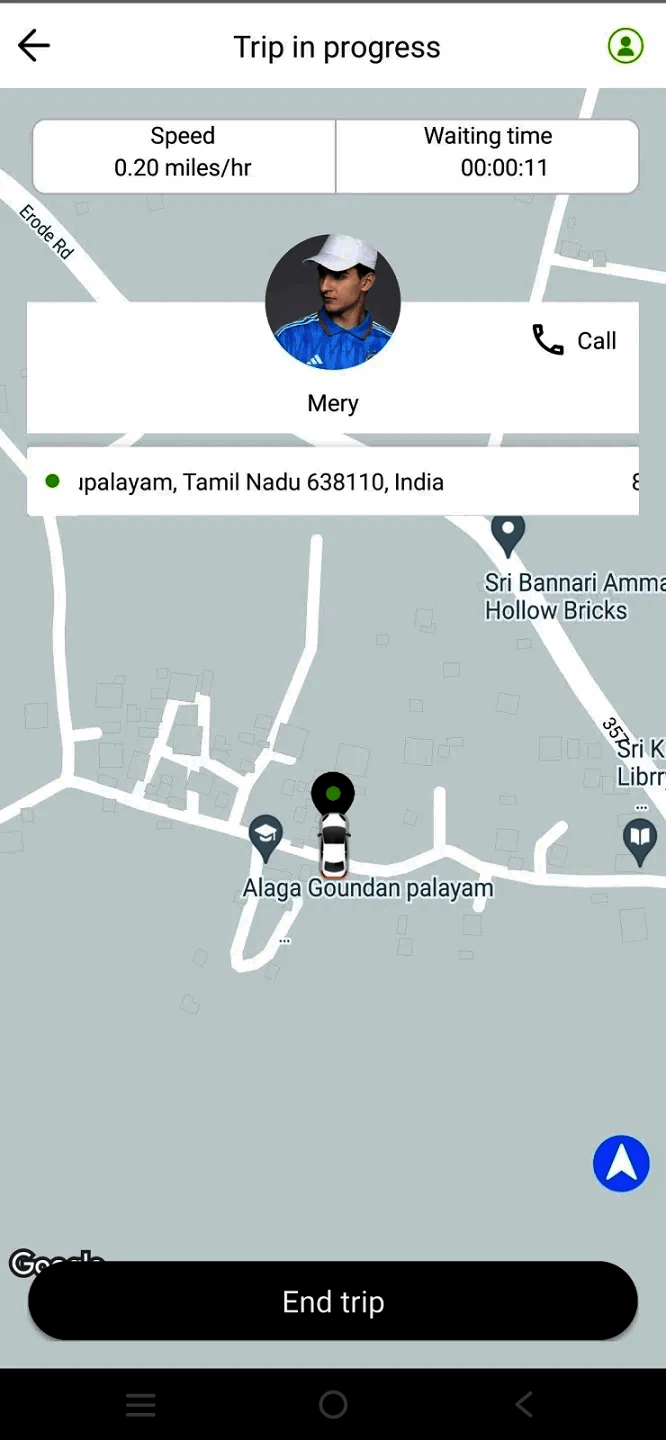The image size is (666, 1440).
Task: Go back using the top-left arrow
Action: [34, 46]
